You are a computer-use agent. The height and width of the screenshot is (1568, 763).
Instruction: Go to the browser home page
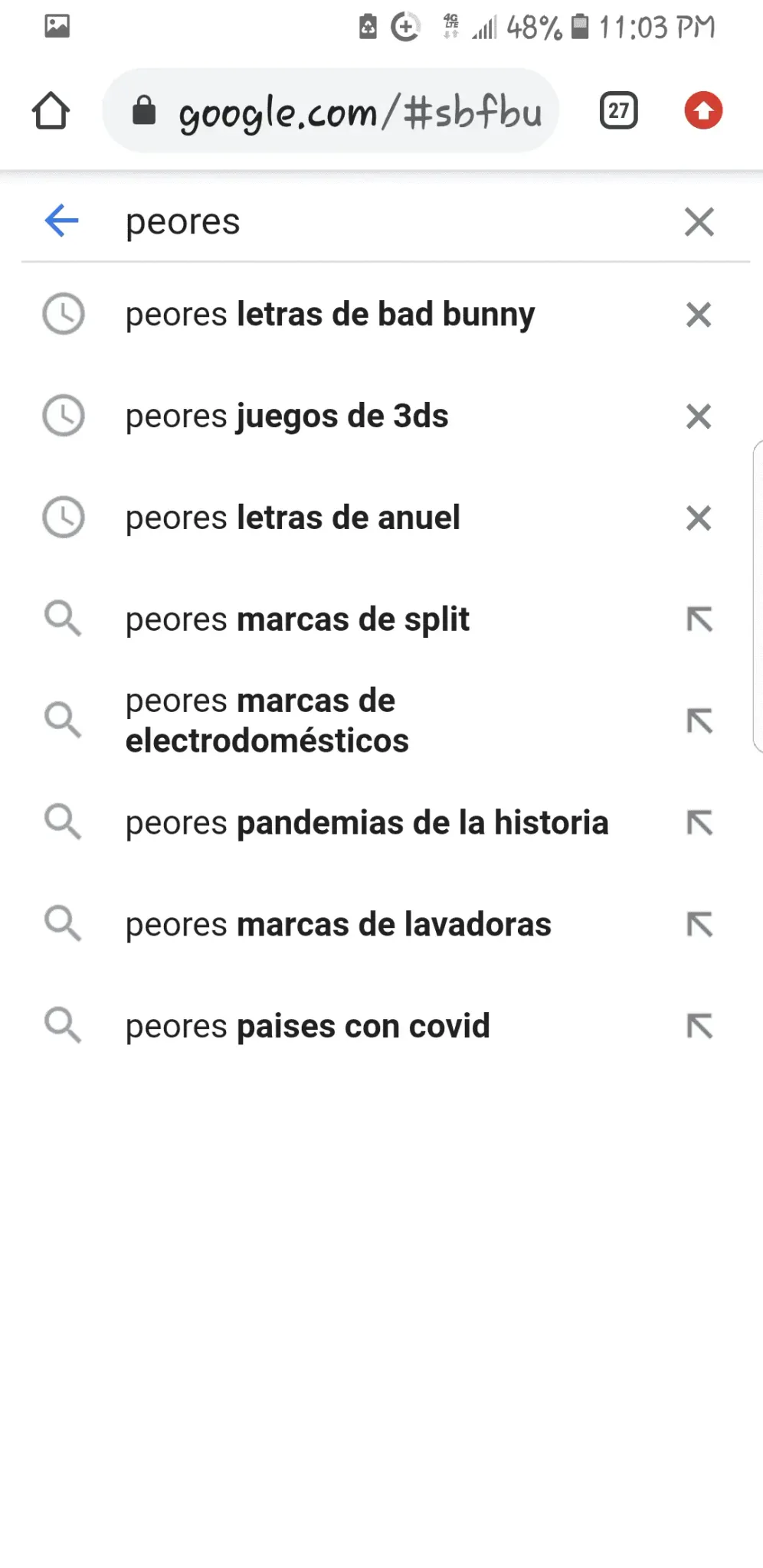point(51,111)
